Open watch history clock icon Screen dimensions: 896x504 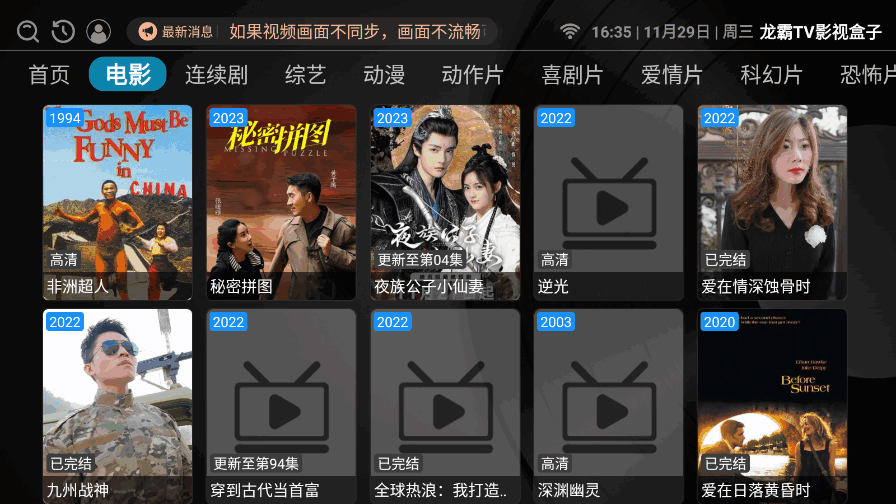pos(63,31)
